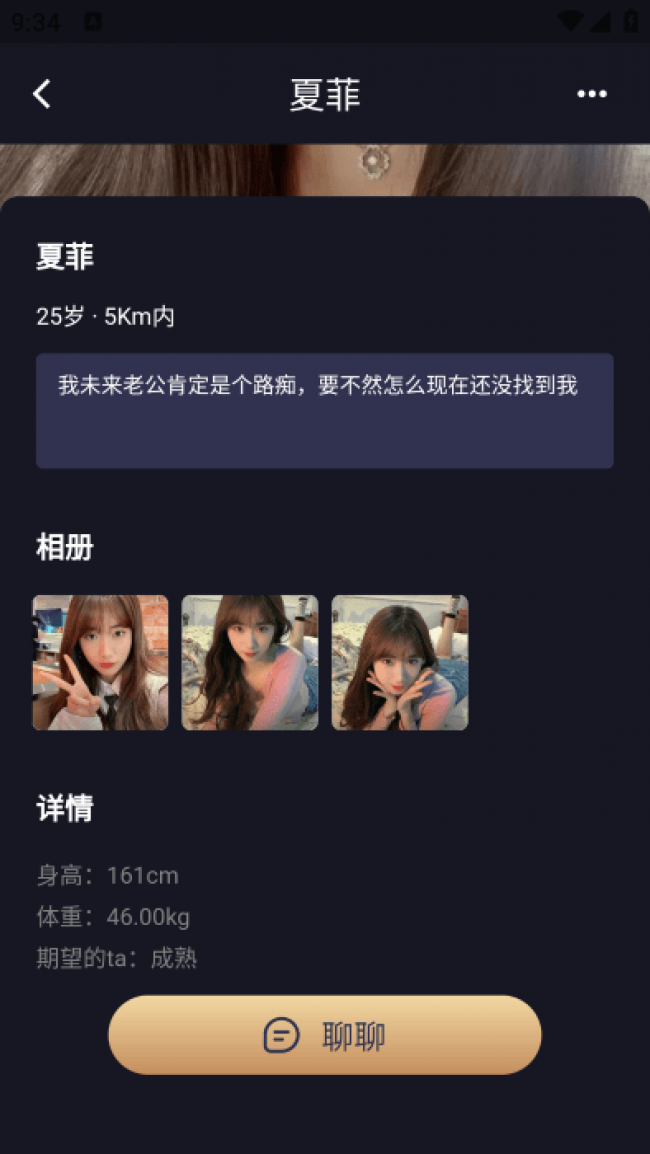
Task: View the third album photo
Action: pos(400,662)
